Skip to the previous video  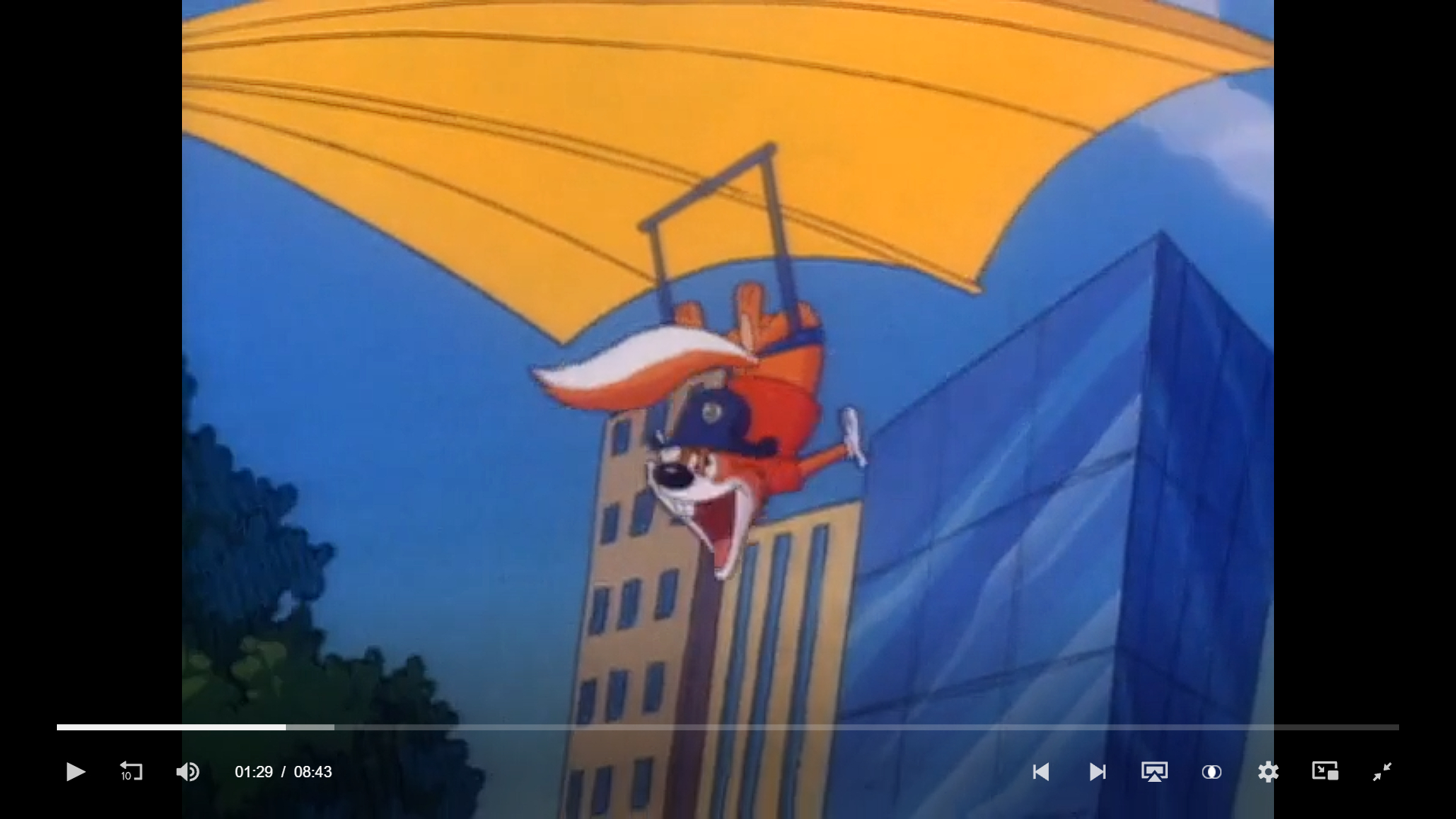pos(1040,772)
